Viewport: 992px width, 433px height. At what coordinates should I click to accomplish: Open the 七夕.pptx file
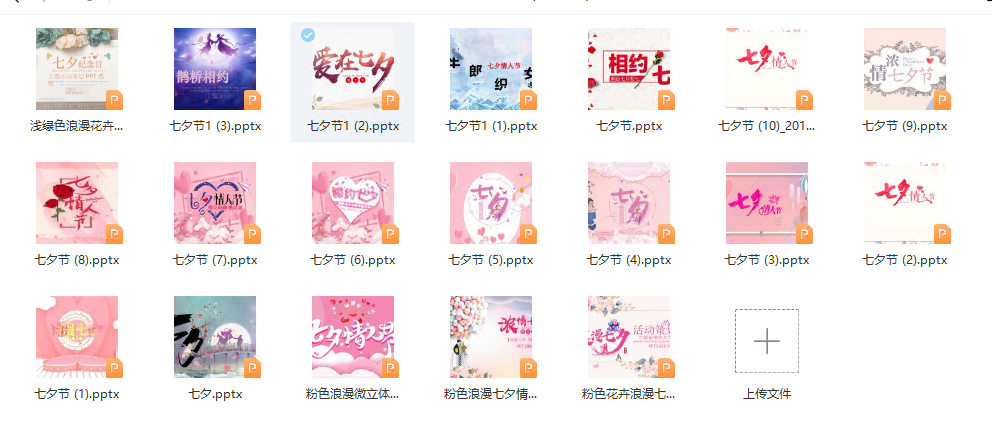(x=215, y=337)
